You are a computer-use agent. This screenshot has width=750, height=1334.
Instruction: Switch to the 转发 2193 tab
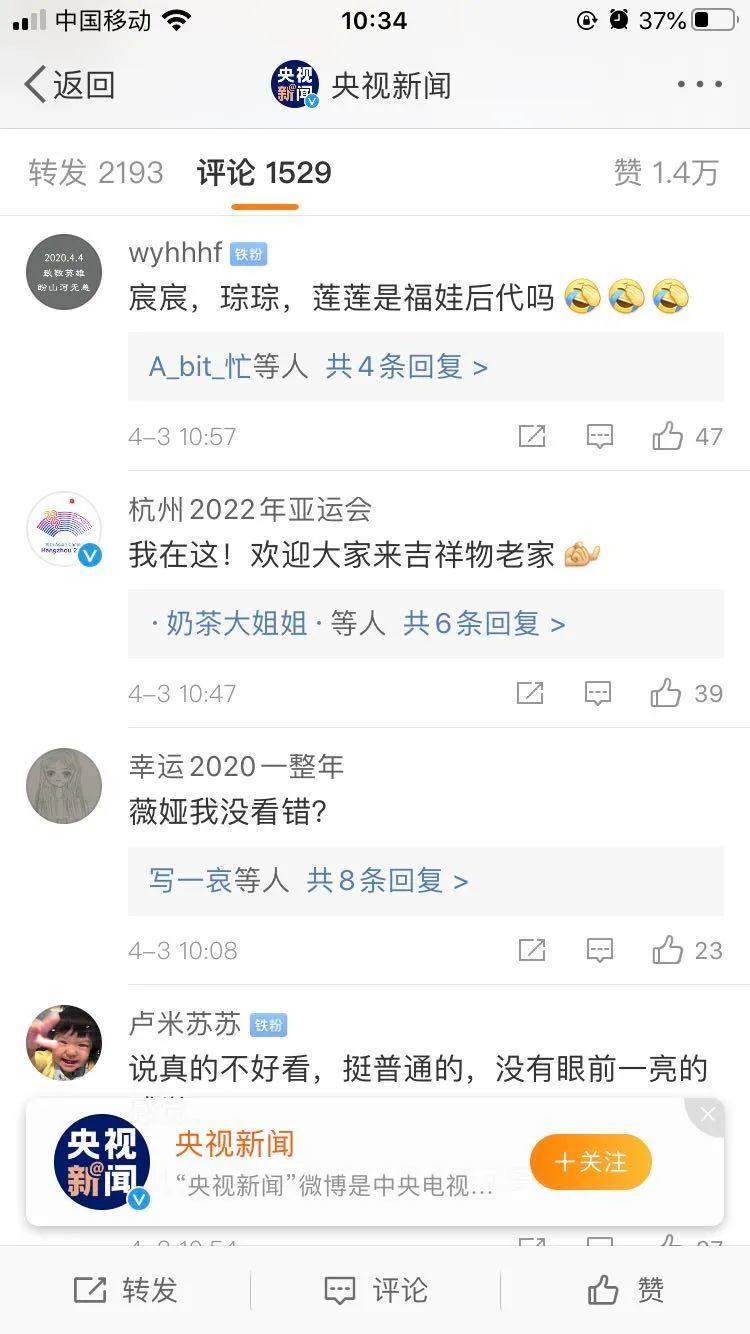pyautogui.click(x=96, y=173)
